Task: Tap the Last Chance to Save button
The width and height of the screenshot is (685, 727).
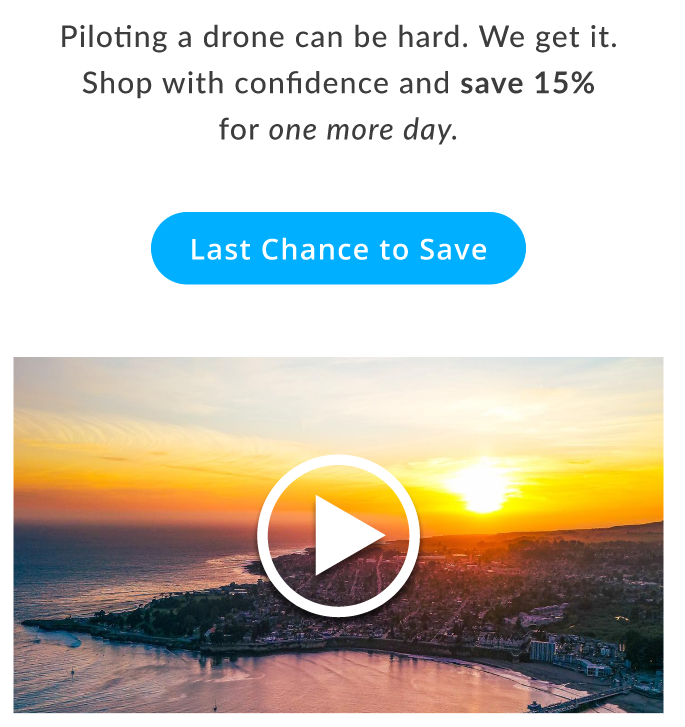Action: pos(338,249)
